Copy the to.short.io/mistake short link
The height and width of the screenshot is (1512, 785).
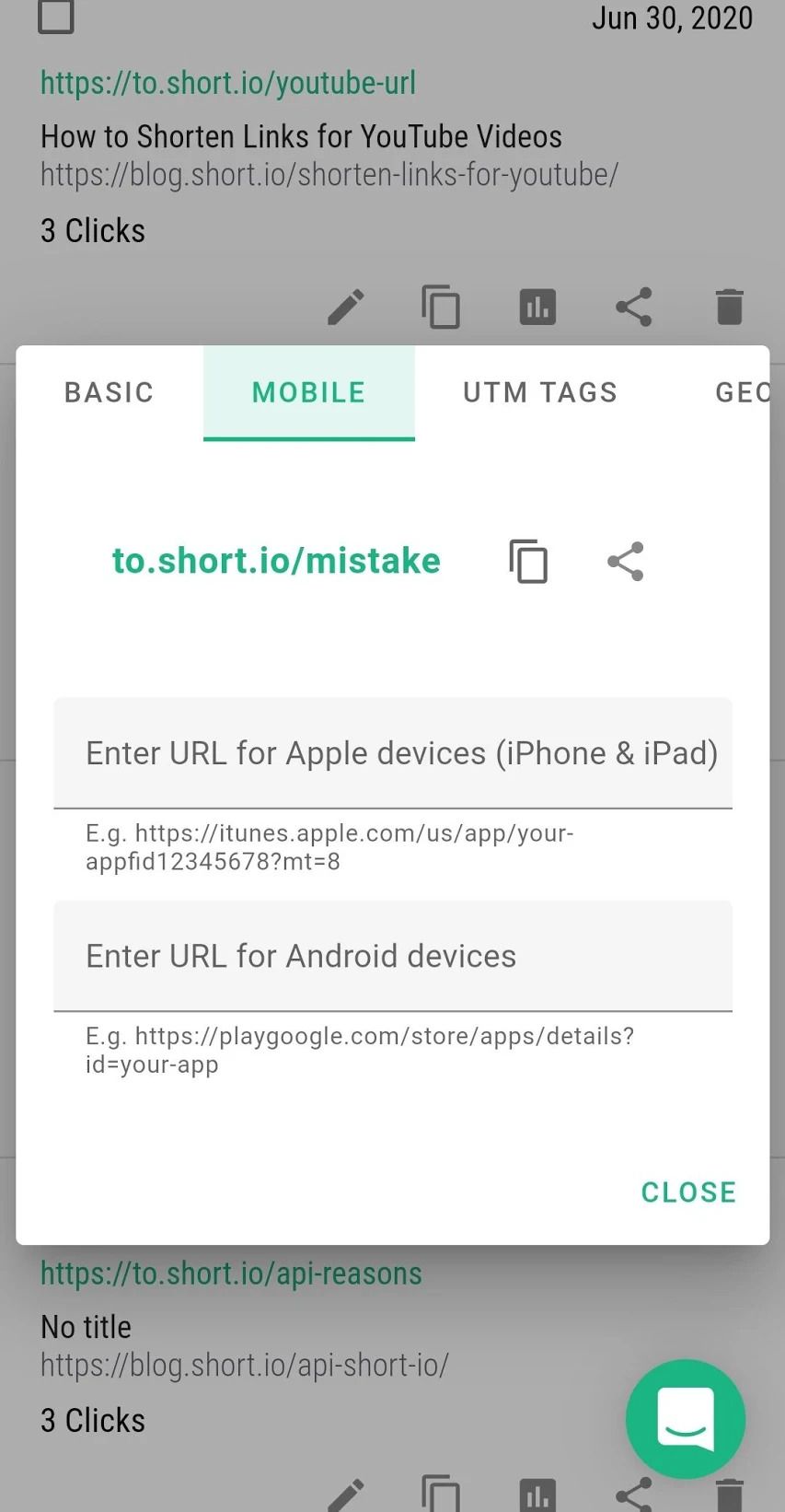[527, 561]
